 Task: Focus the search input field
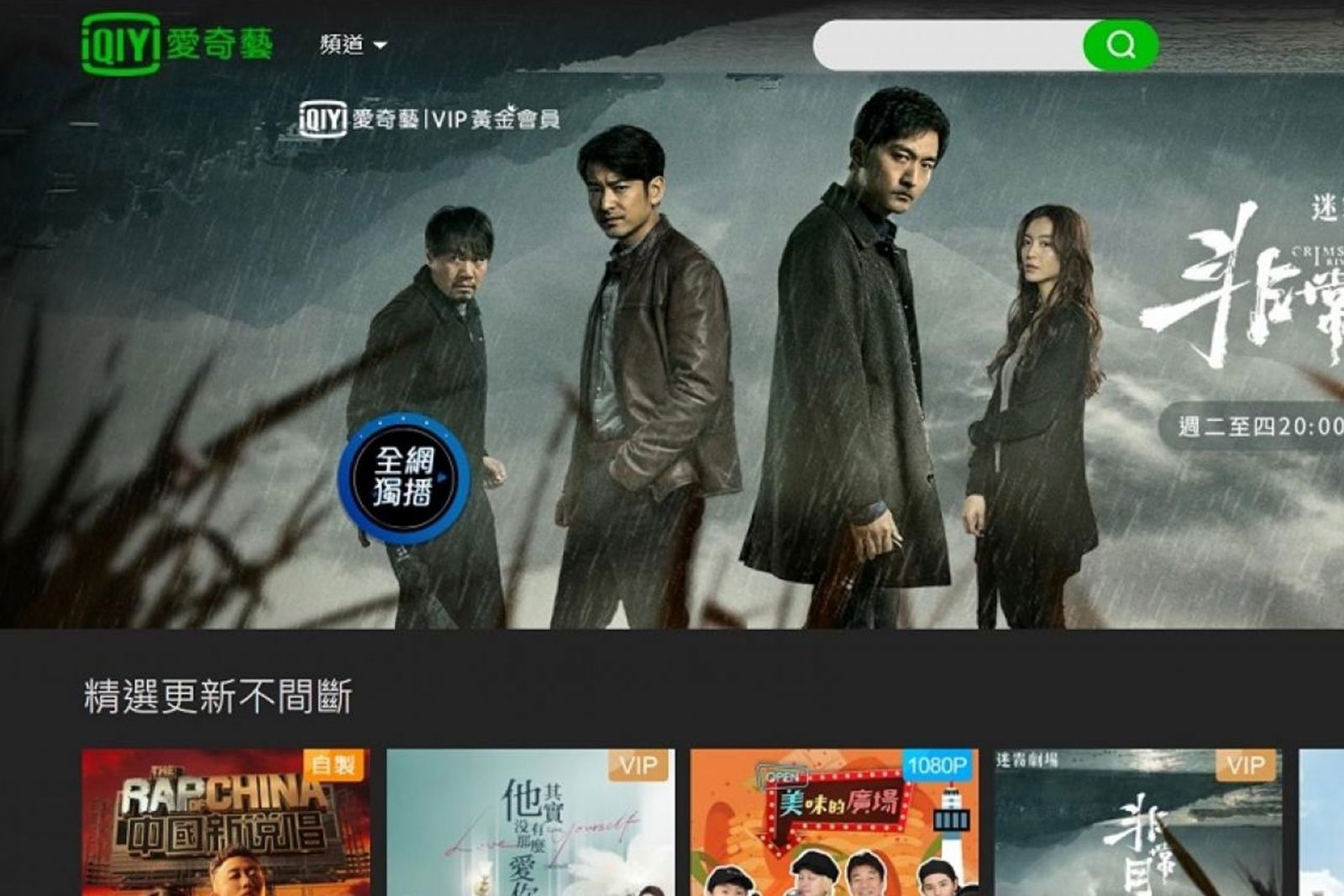pos(949,45)
